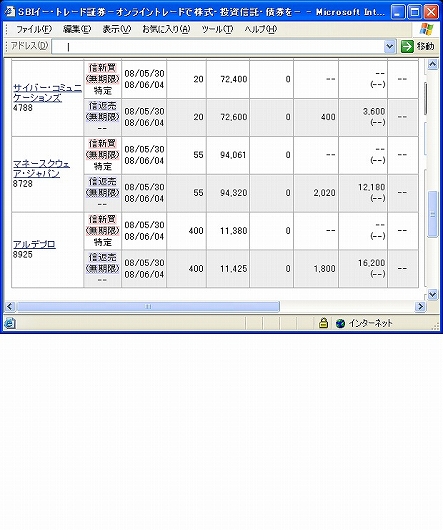Open the ツール menu

coord(217,30)
